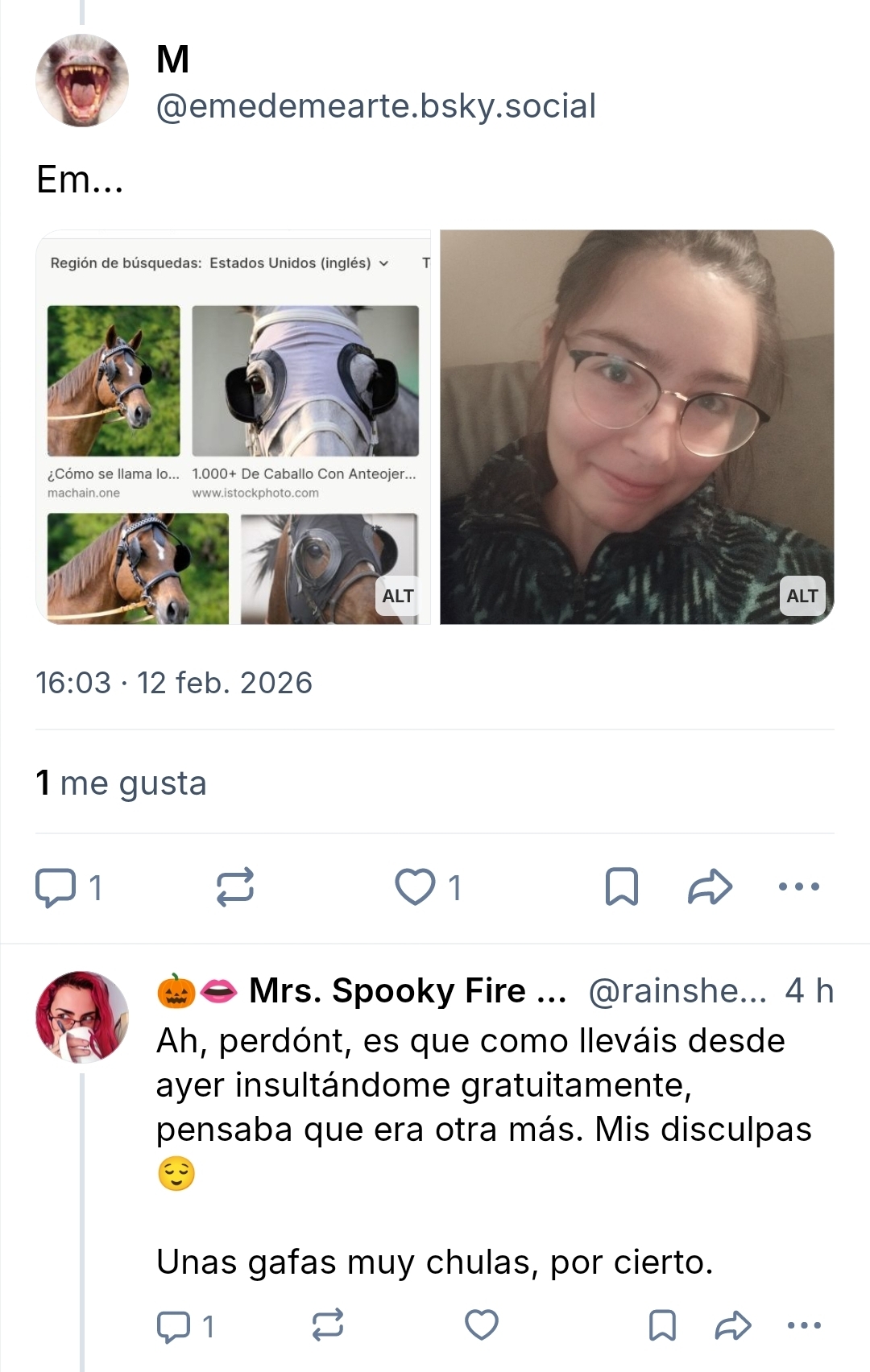View who liked: 1 me gusta
The width and height of the screenshot is (870, 1372).
[122, 783]
